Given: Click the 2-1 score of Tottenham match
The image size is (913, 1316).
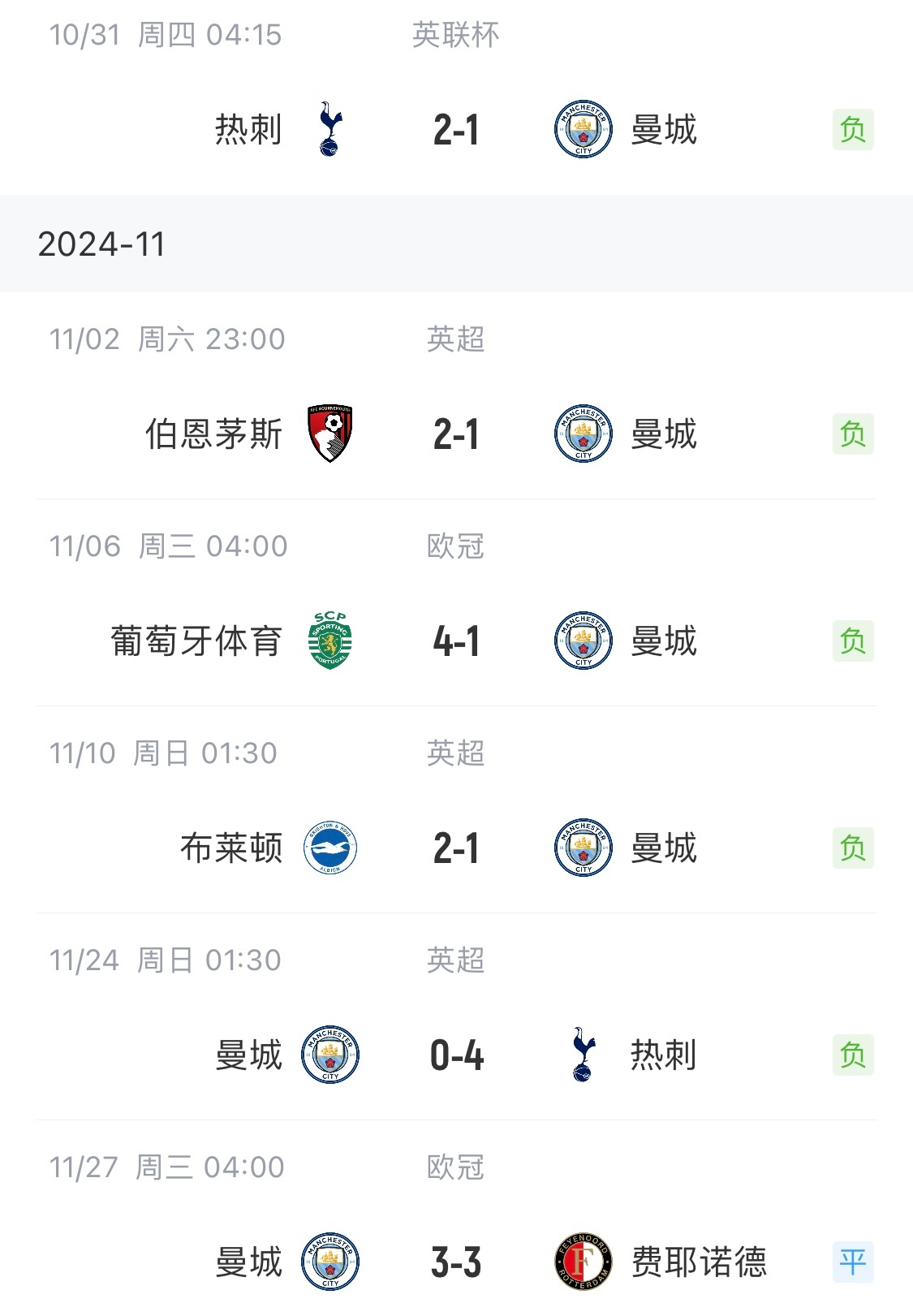Looking at the screenshot, I should pos(456,126).
